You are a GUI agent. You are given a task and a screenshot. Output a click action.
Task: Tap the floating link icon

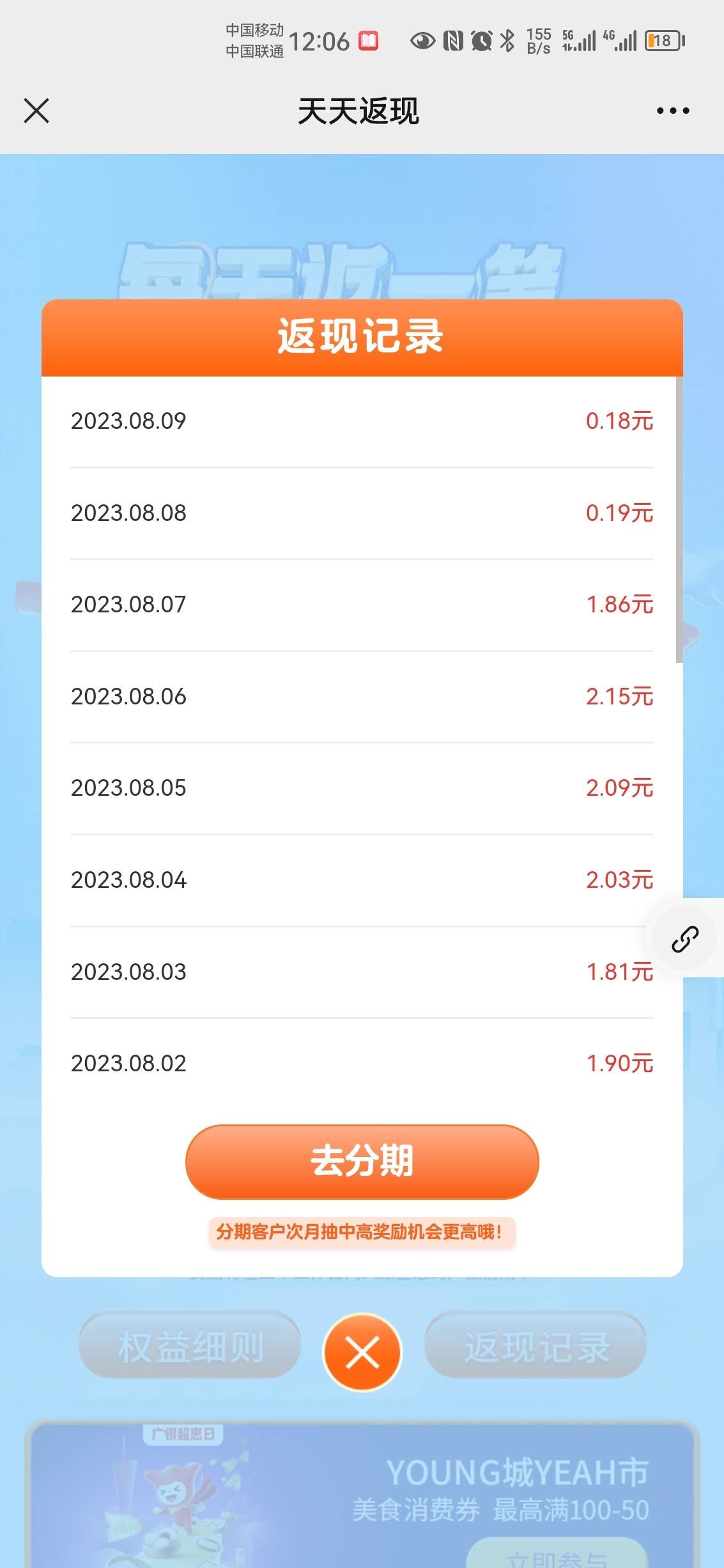point(685,938)
